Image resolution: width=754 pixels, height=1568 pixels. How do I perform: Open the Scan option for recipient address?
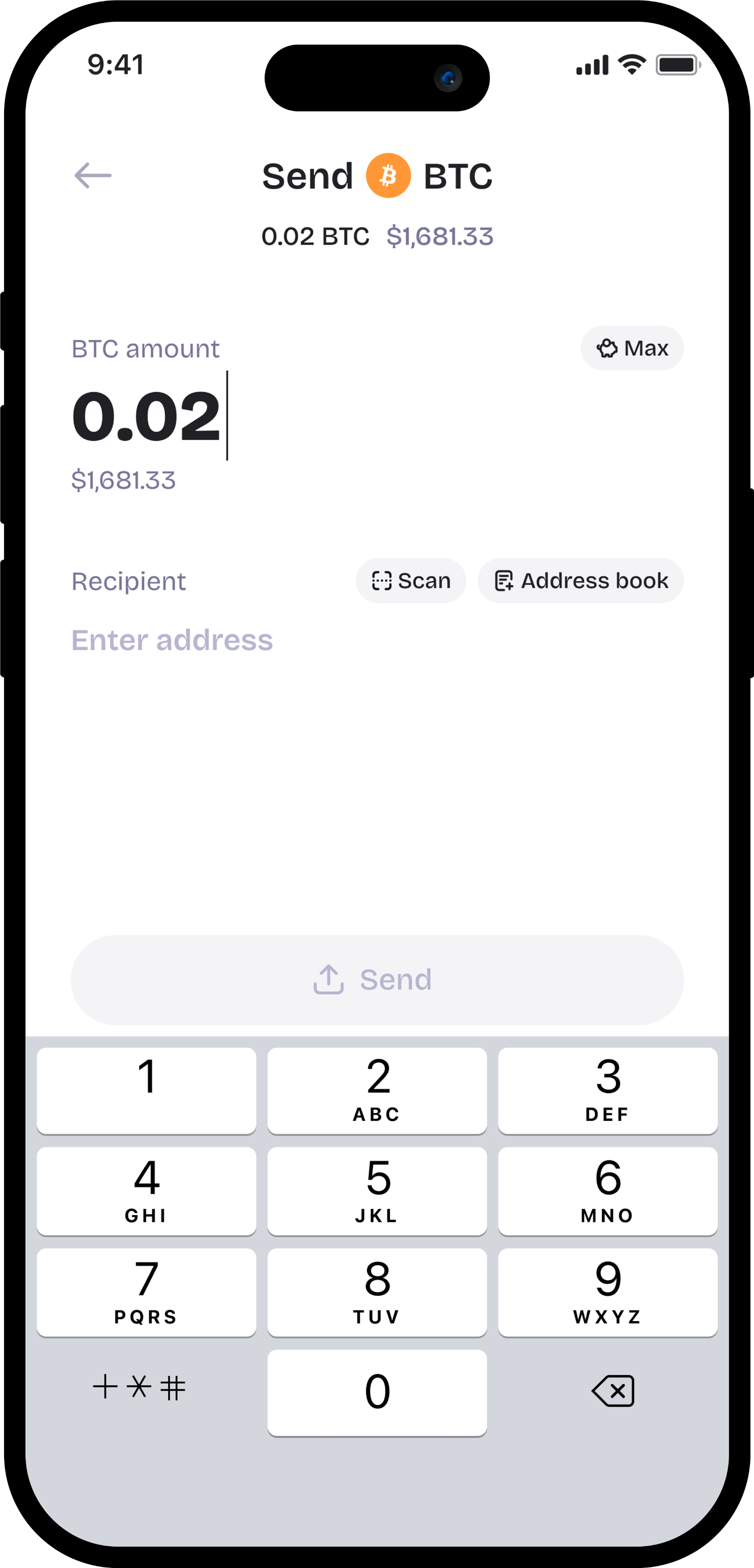(x=411, y=580)
